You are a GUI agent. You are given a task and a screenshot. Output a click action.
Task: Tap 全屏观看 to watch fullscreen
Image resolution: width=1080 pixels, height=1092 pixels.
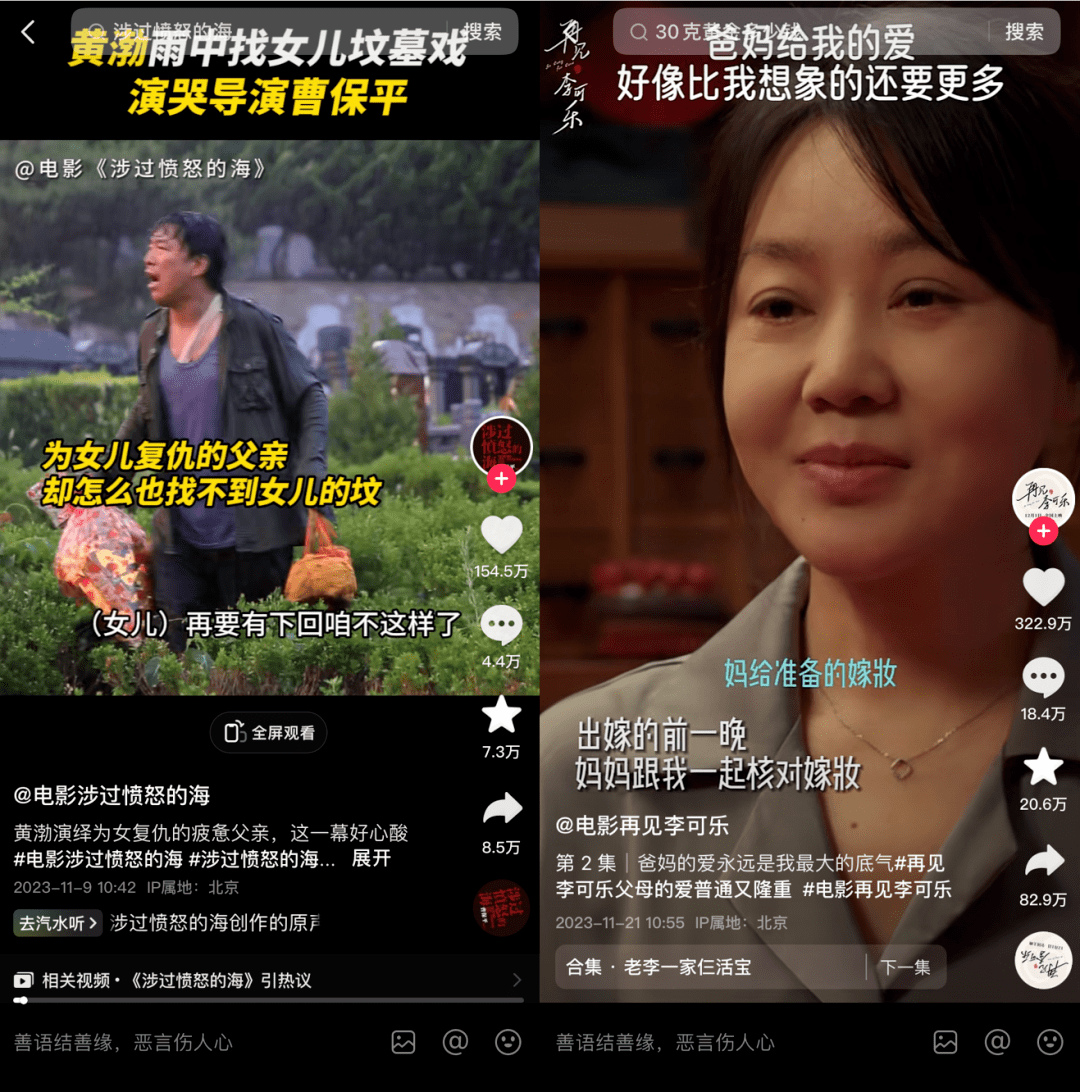(269, 733)
